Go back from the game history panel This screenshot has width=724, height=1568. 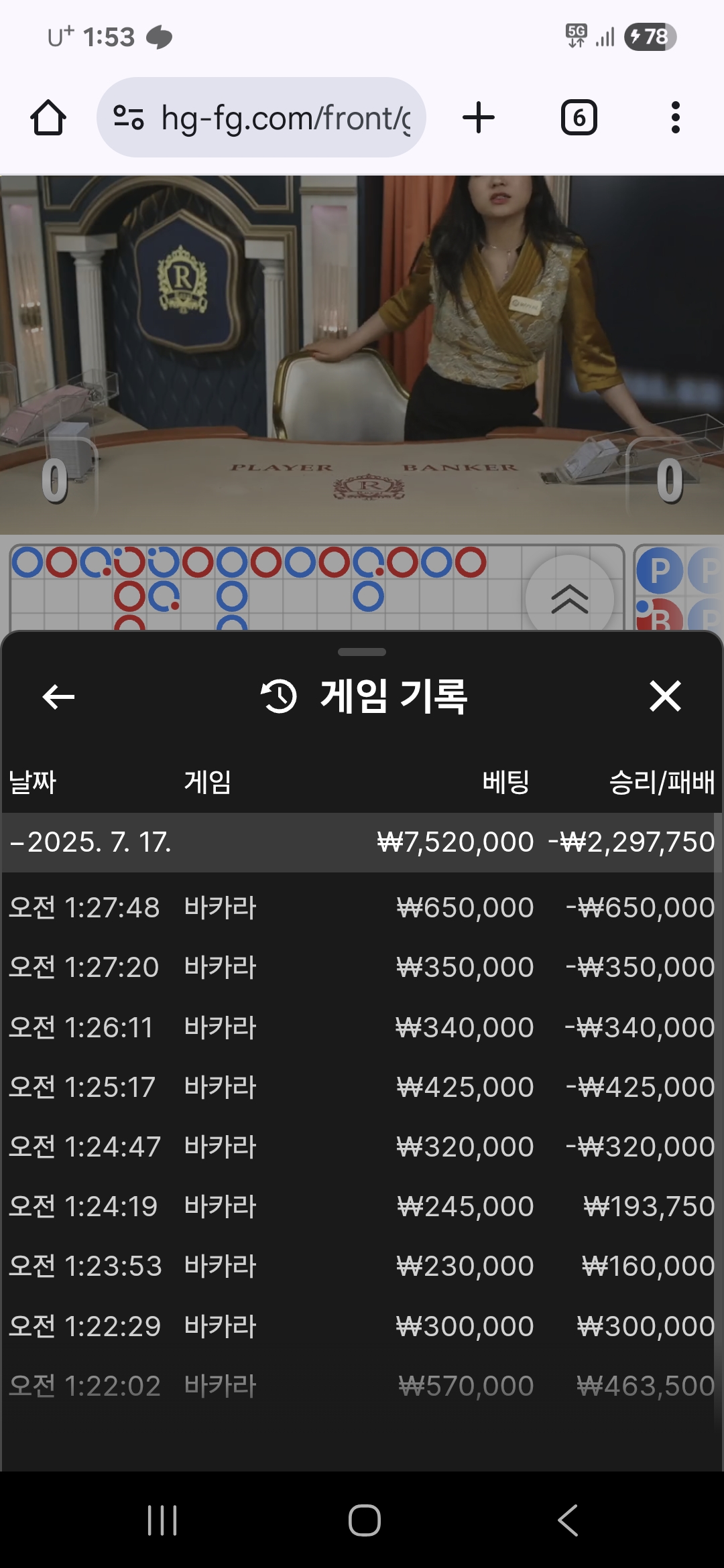(x=58, y=697)
